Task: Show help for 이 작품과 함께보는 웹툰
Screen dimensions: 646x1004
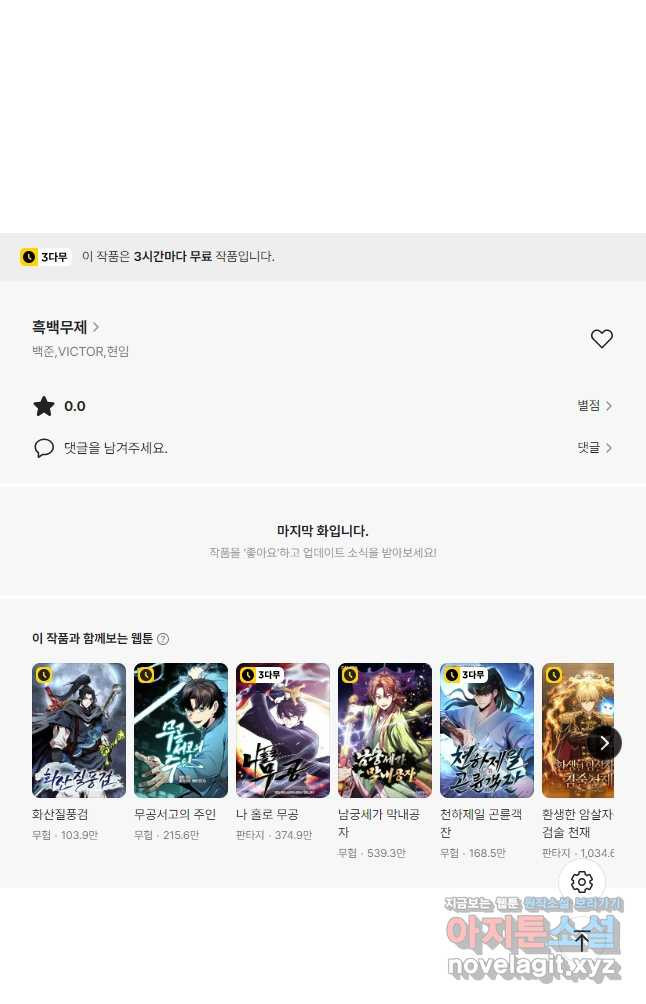Action: tap(163, 639)
